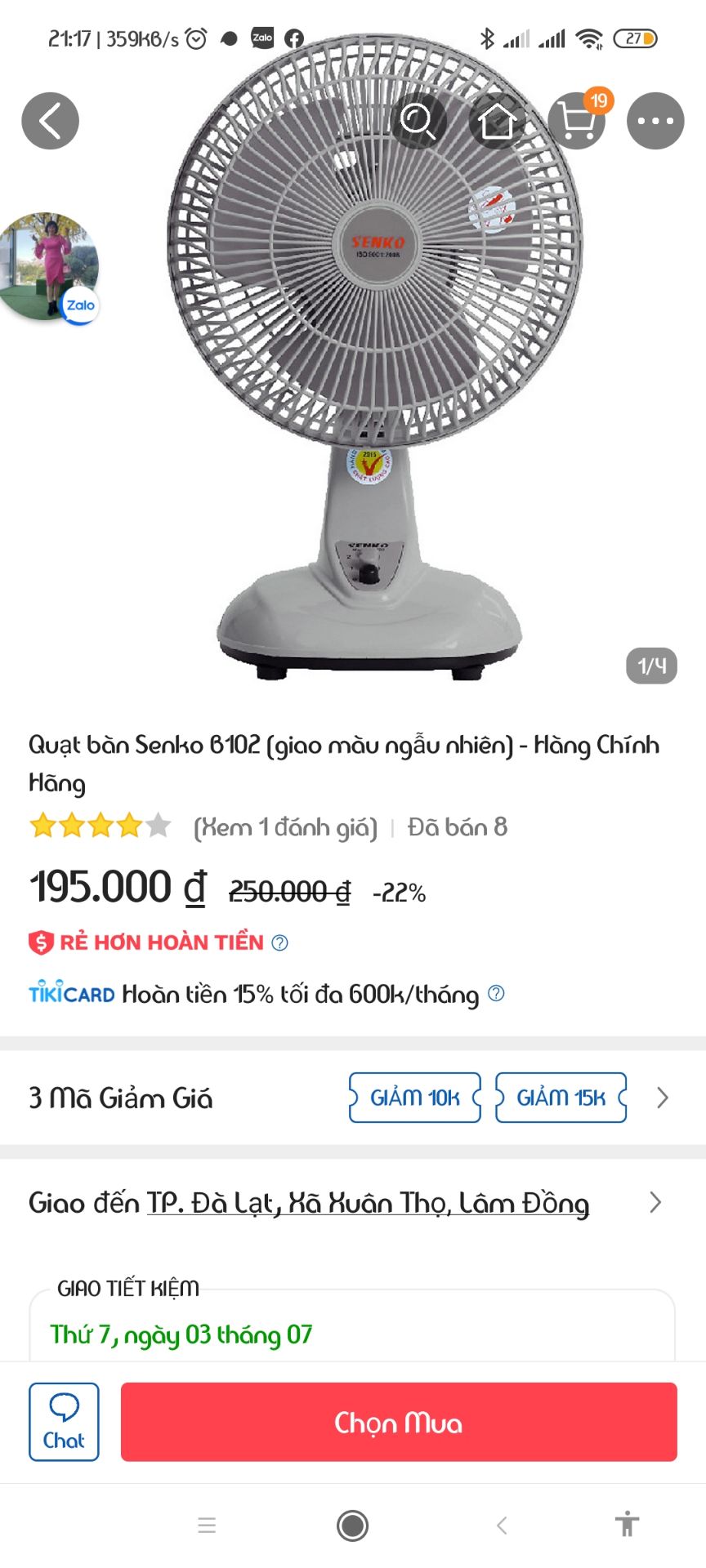The height and width of the screenshot is (1568, 706).
Task: Open the navigation drawer icon in bottom bar
Action: coord(206,1526)
